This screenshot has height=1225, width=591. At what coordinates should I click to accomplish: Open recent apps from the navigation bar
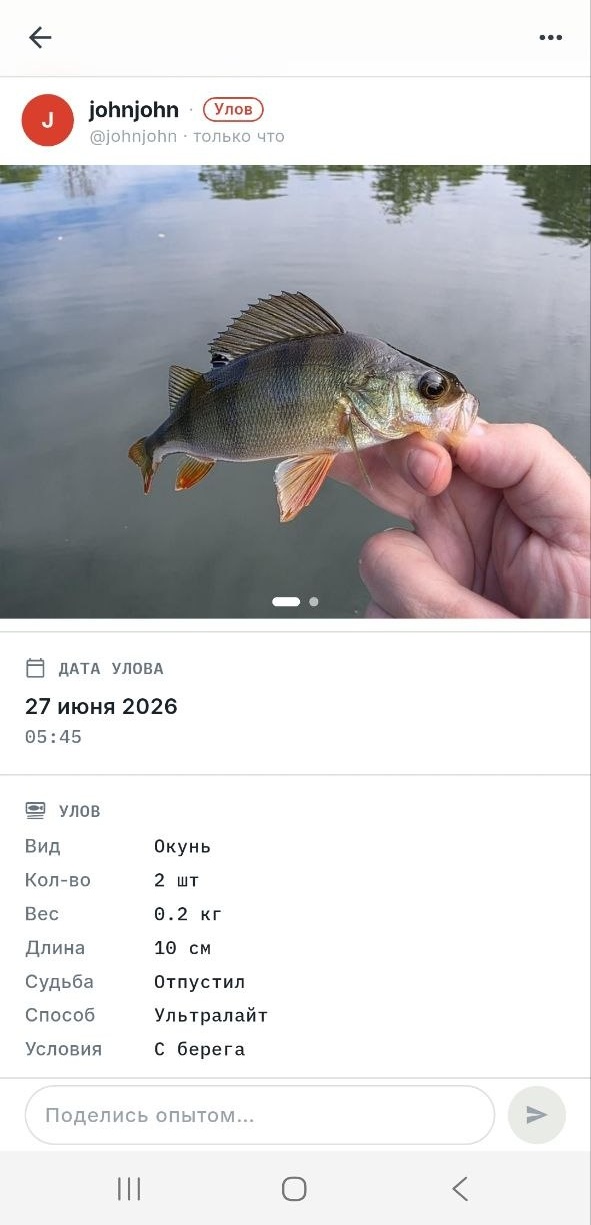coord(129,1188)
